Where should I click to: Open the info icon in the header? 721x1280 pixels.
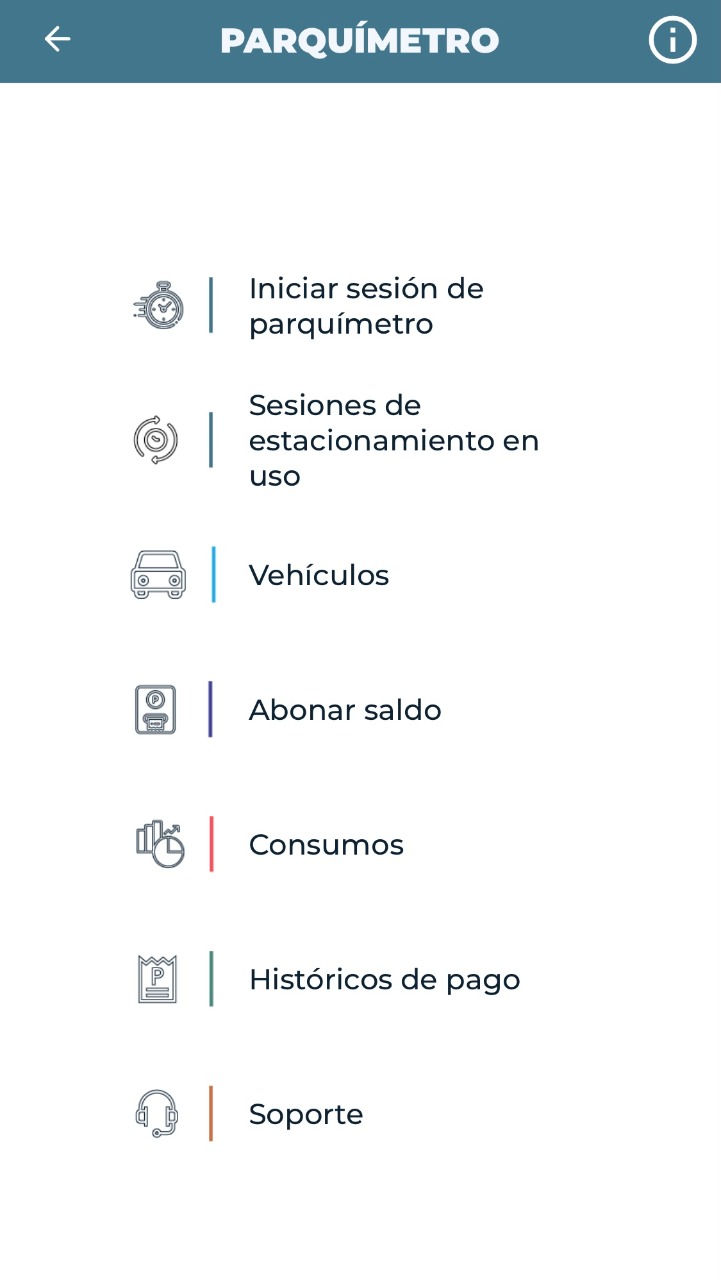point(672,40)
